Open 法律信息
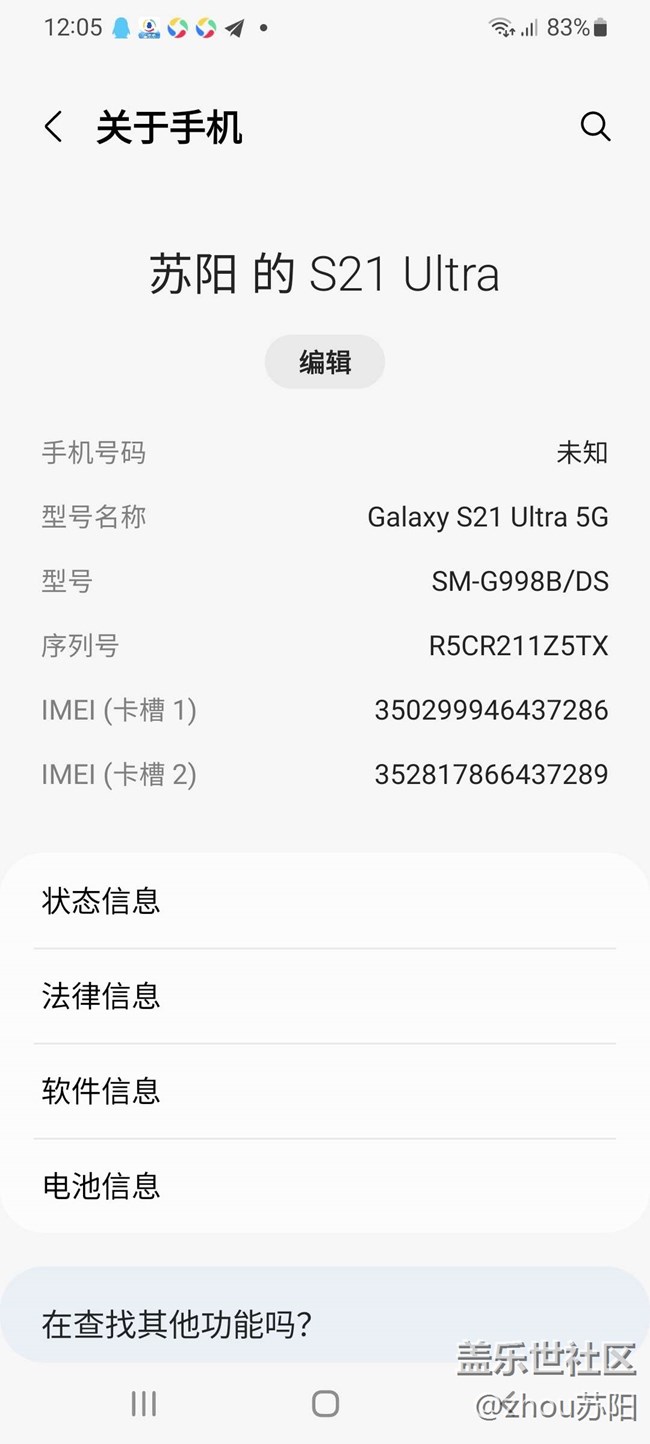Screen dimensions: 650x1444 (324, 996)
